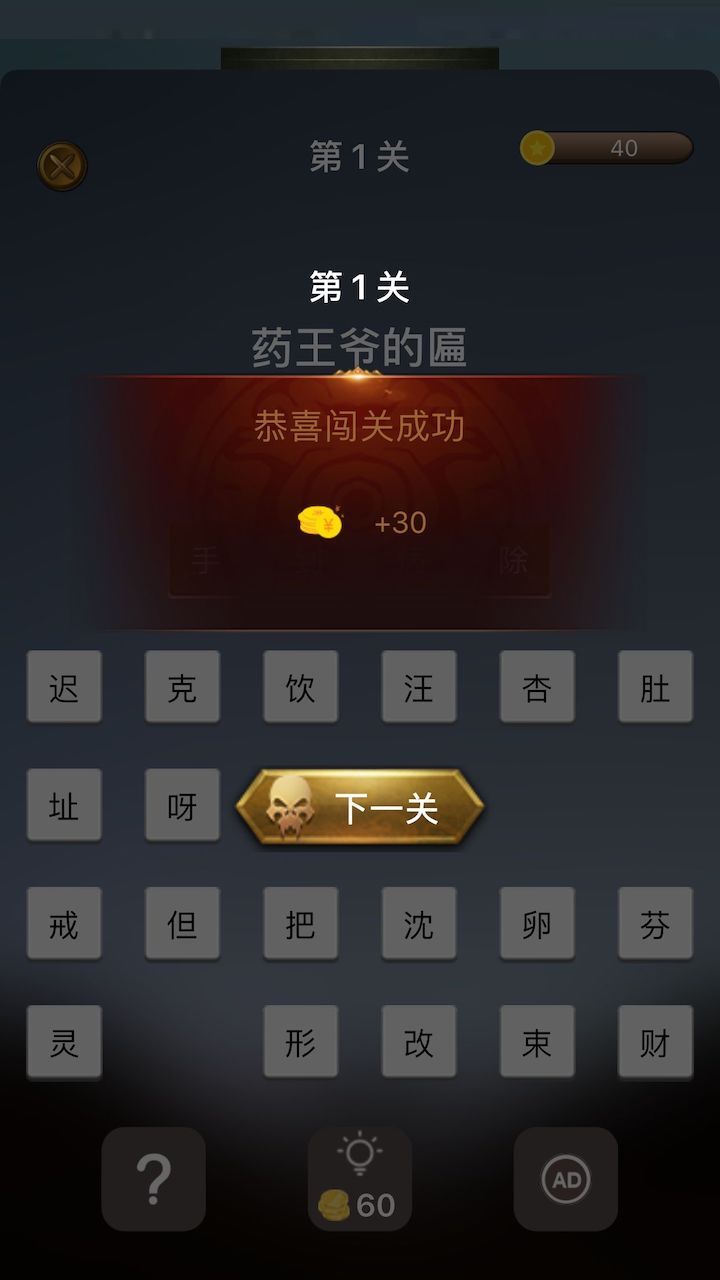The width and height of the screenshot is (720, 1280).
Task: Open the help panel with question mark icon
Action: pyautogui.click(x=153, y=1178)
